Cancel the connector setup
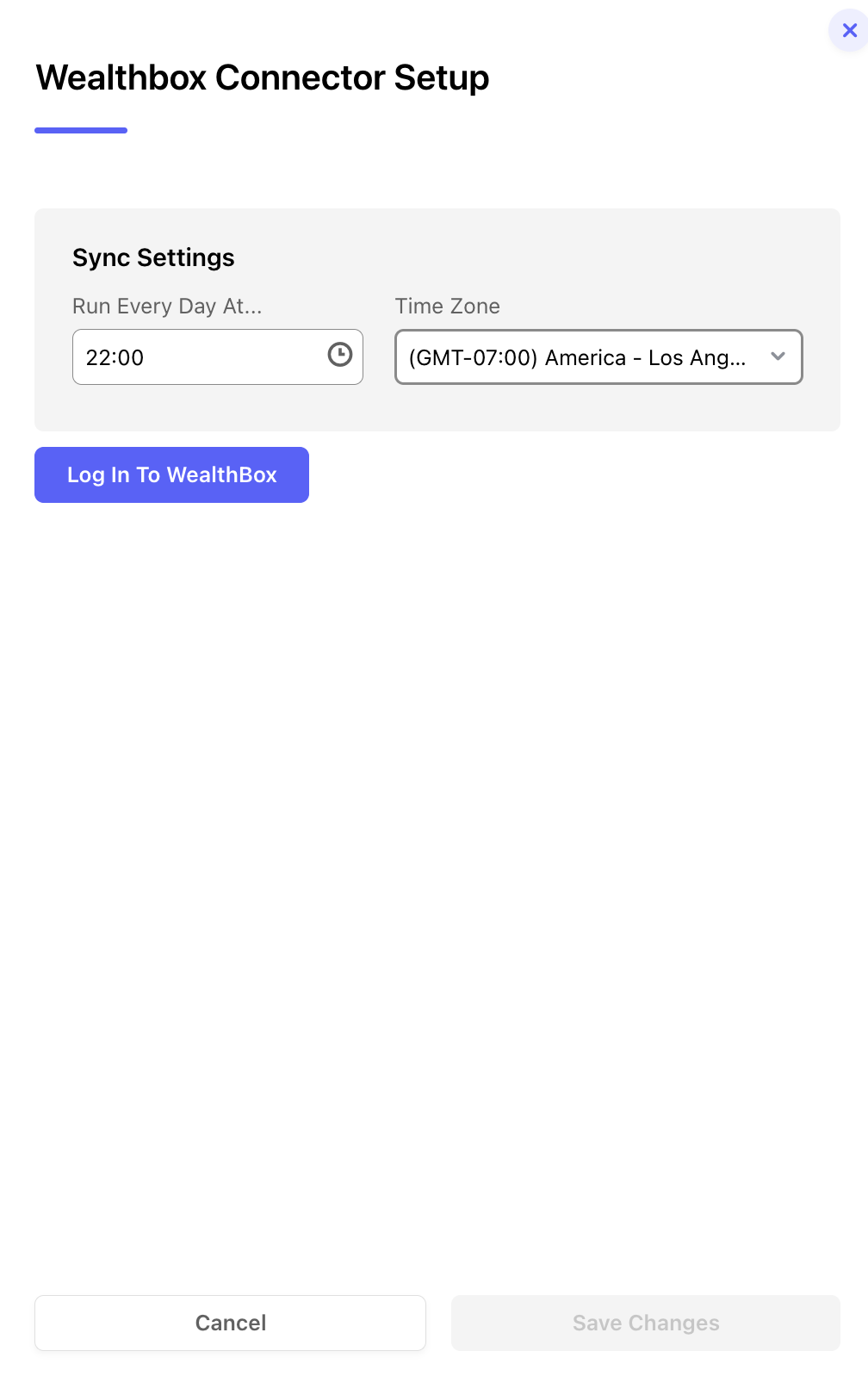Viewport: 868px width, 1376px height. [230, 1323]
